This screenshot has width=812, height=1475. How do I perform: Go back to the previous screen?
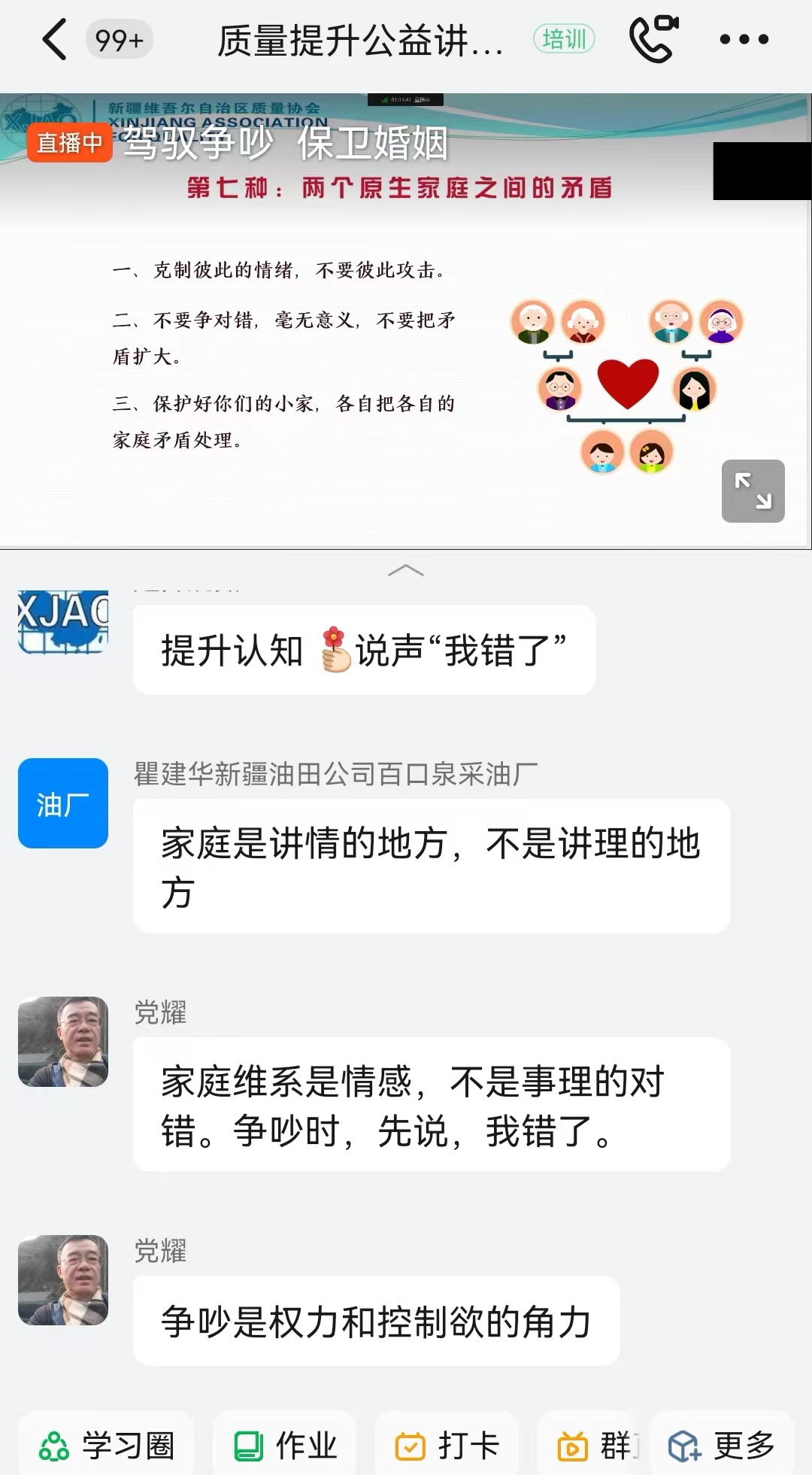click(x=54, y=40)
